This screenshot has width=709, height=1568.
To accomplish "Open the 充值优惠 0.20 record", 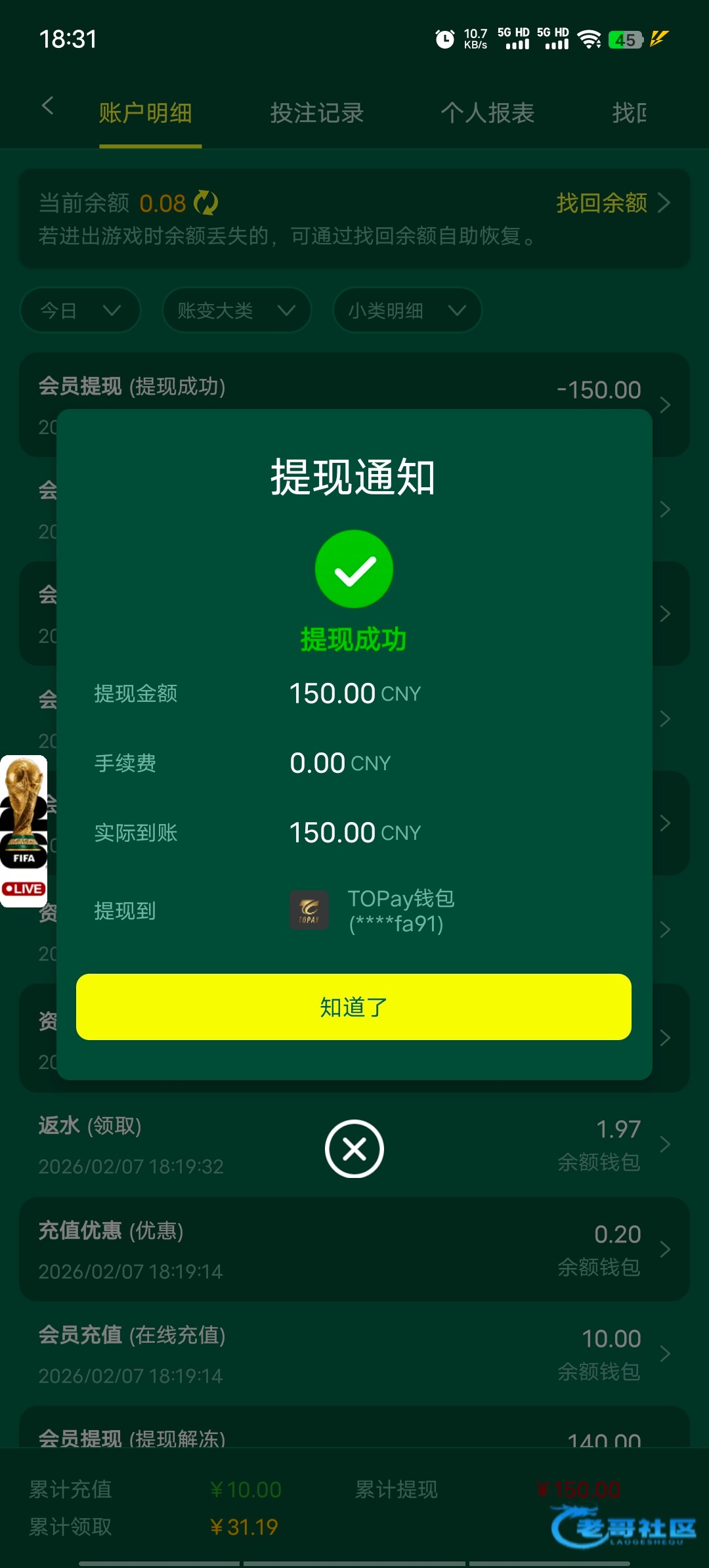I will tap(354, 1250).
